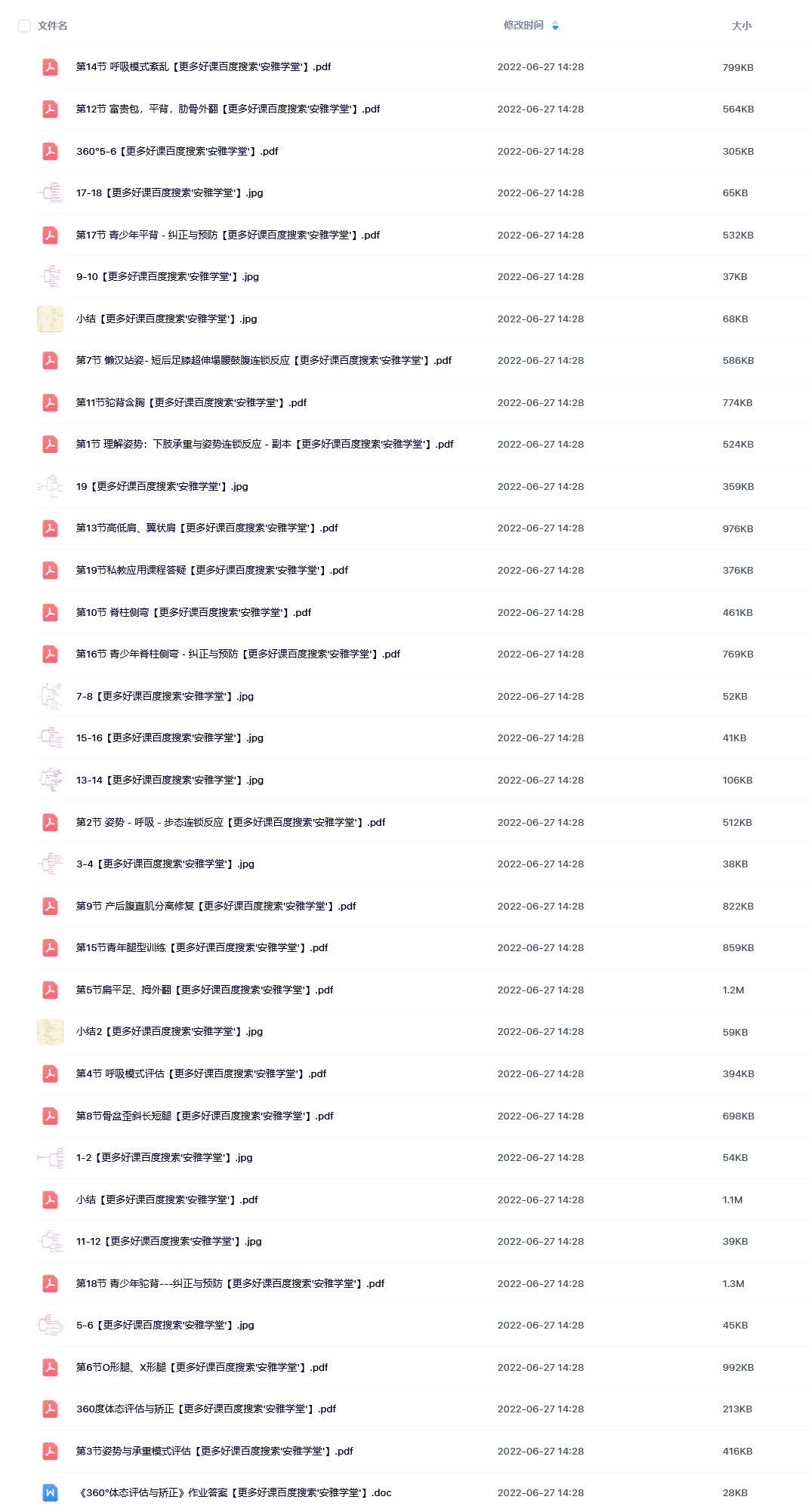
Task: Open the 17-18 jpg image
Action: [x=169, y=193]
